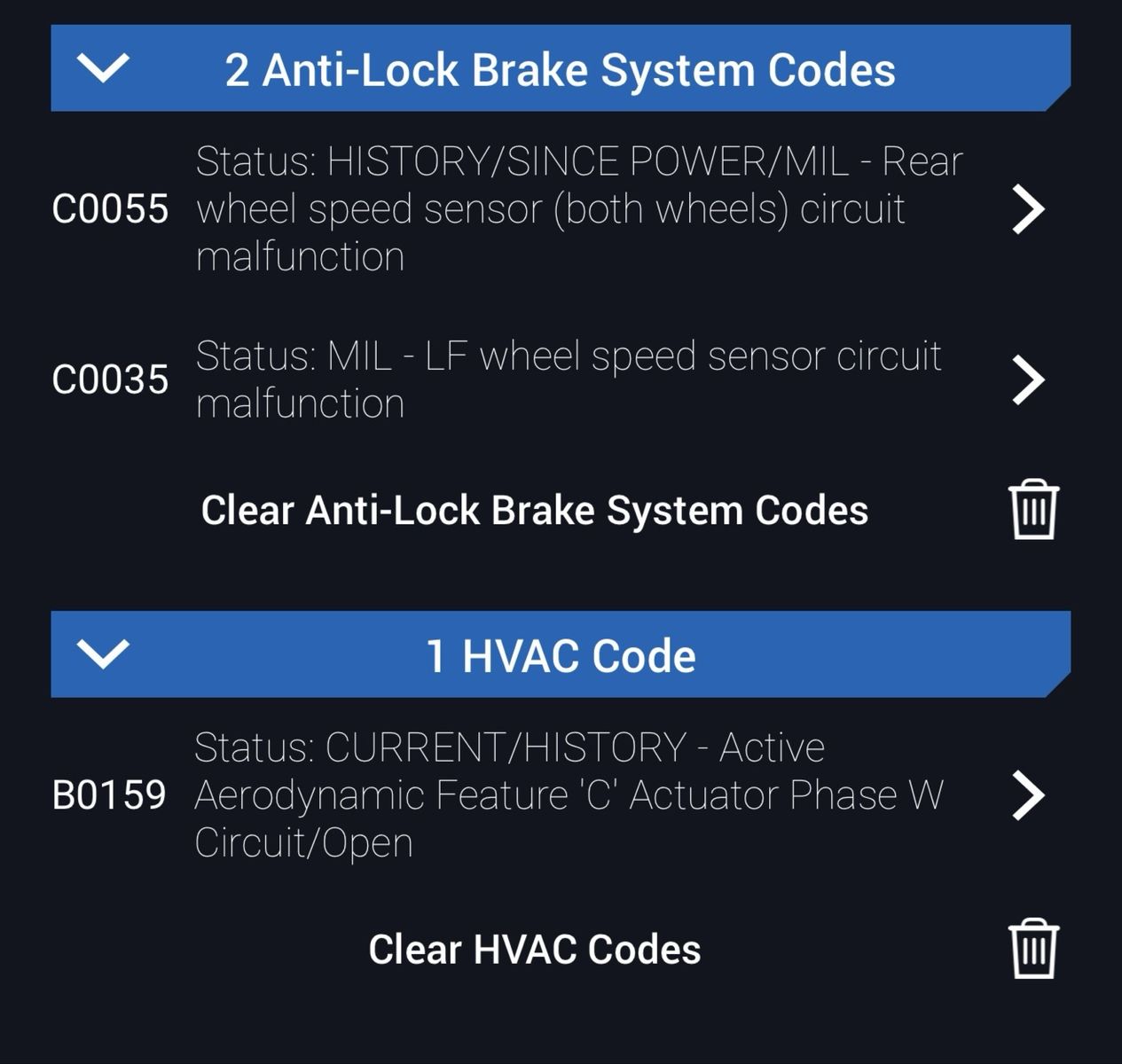This screenshot has width=1122, height=1064.
Task: Open details for code C0035
Action: tap(1028, 380)
